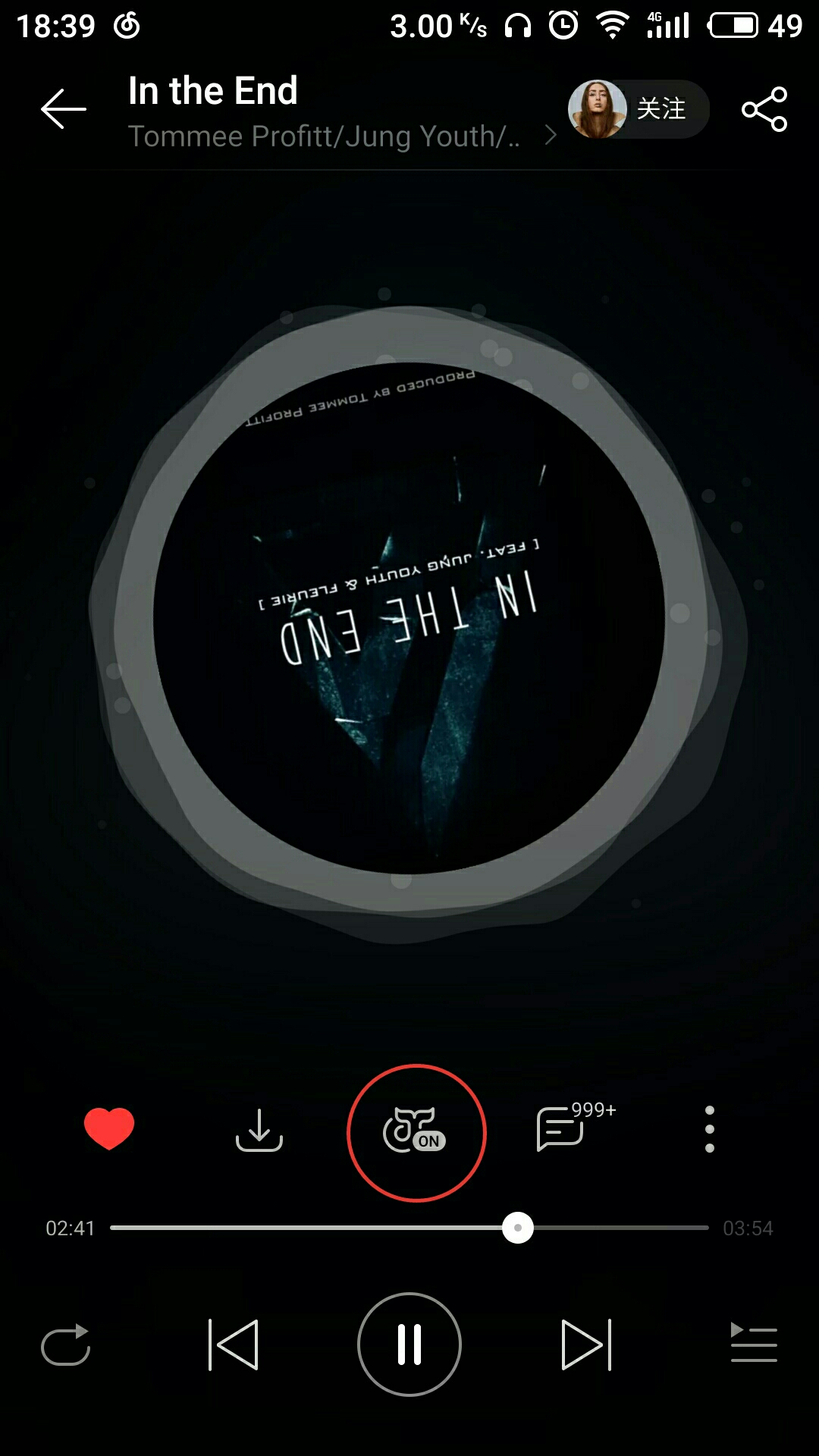Viewport: 819px width, 1456px height.
Task: Skip to the previous track
Action: coord(234,1345)
